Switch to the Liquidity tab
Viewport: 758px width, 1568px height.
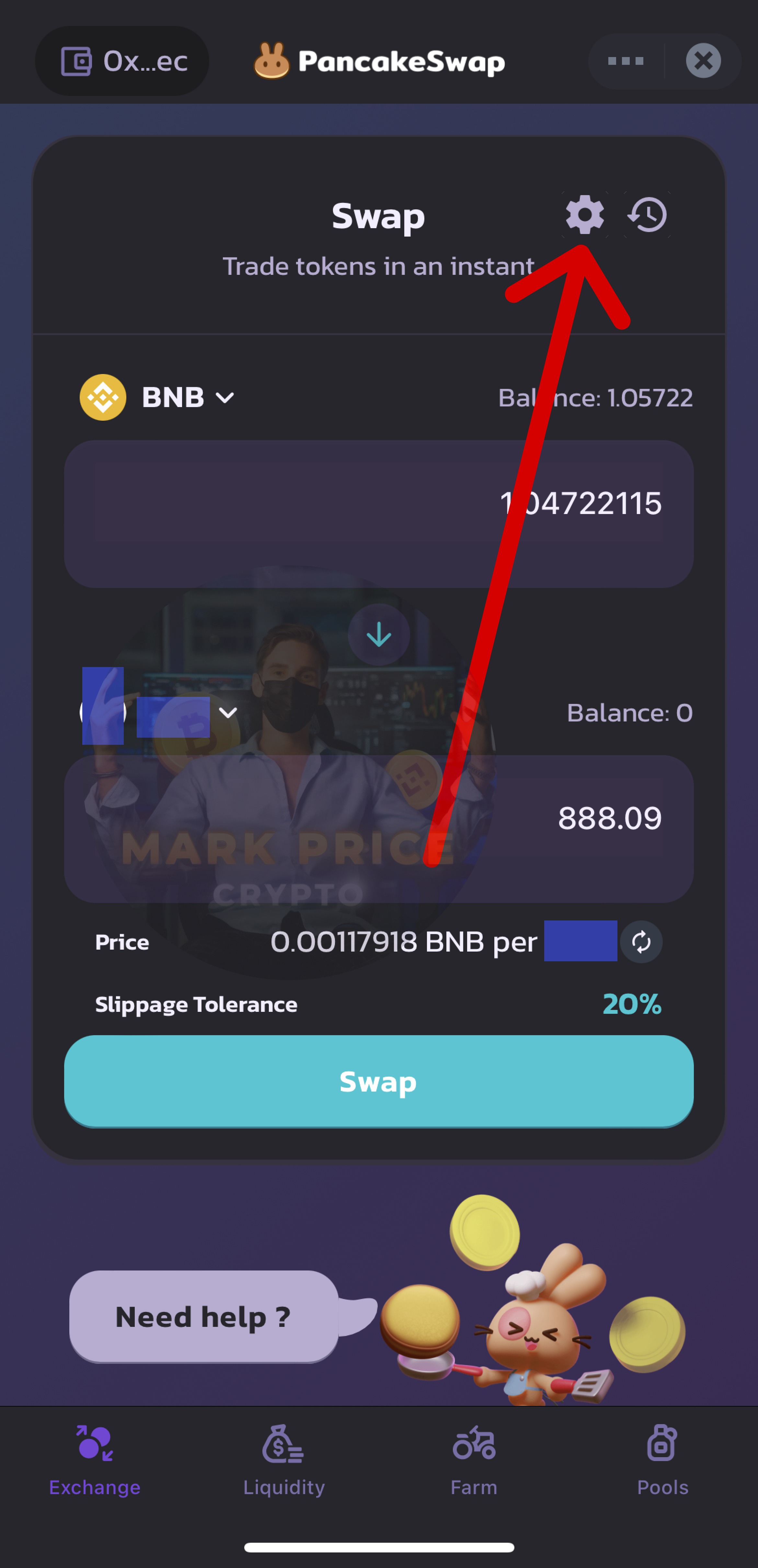(x=284, y=1461)
